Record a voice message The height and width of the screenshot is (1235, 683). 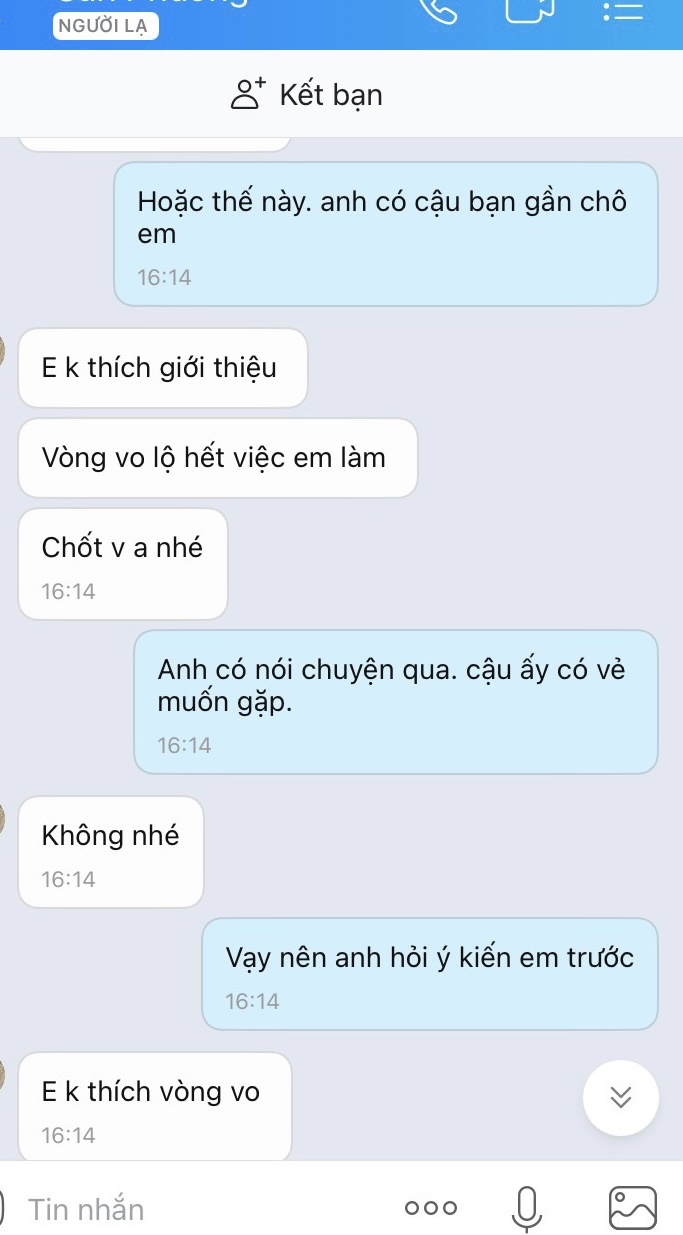526,1209
